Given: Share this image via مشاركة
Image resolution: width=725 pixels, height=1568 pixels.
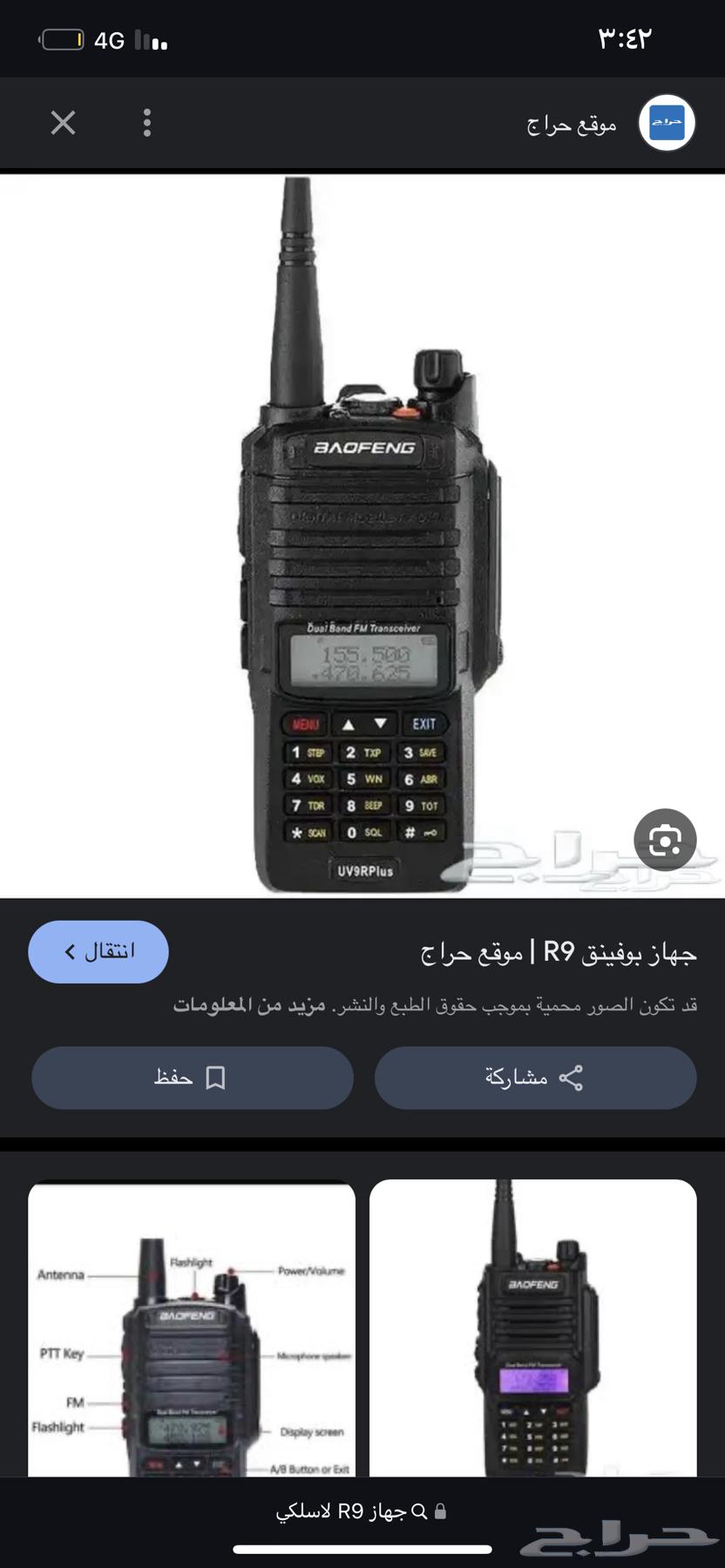Looking at the screenshot, I should click(x=535, y=1078).
